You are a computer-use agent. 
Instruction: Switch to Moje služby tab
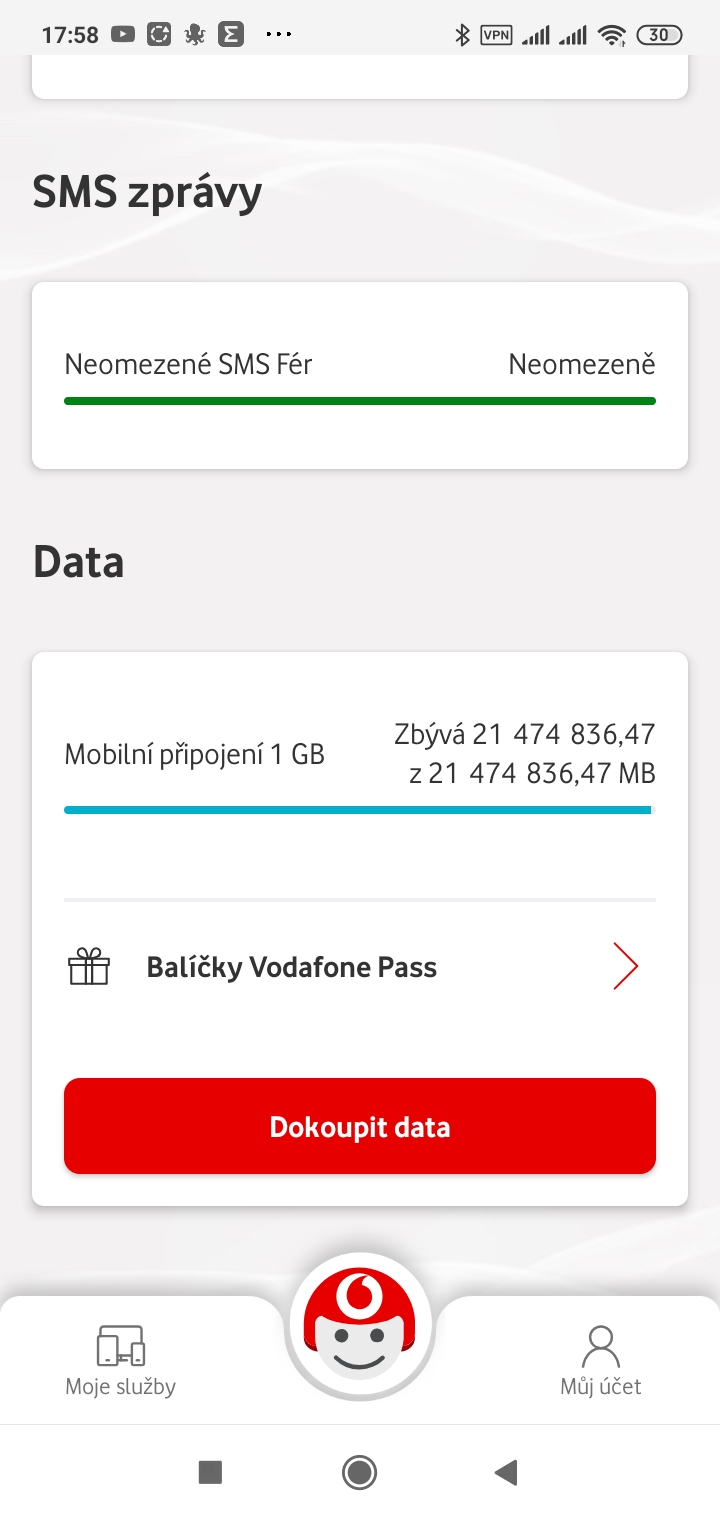[x=121, y=1361]
